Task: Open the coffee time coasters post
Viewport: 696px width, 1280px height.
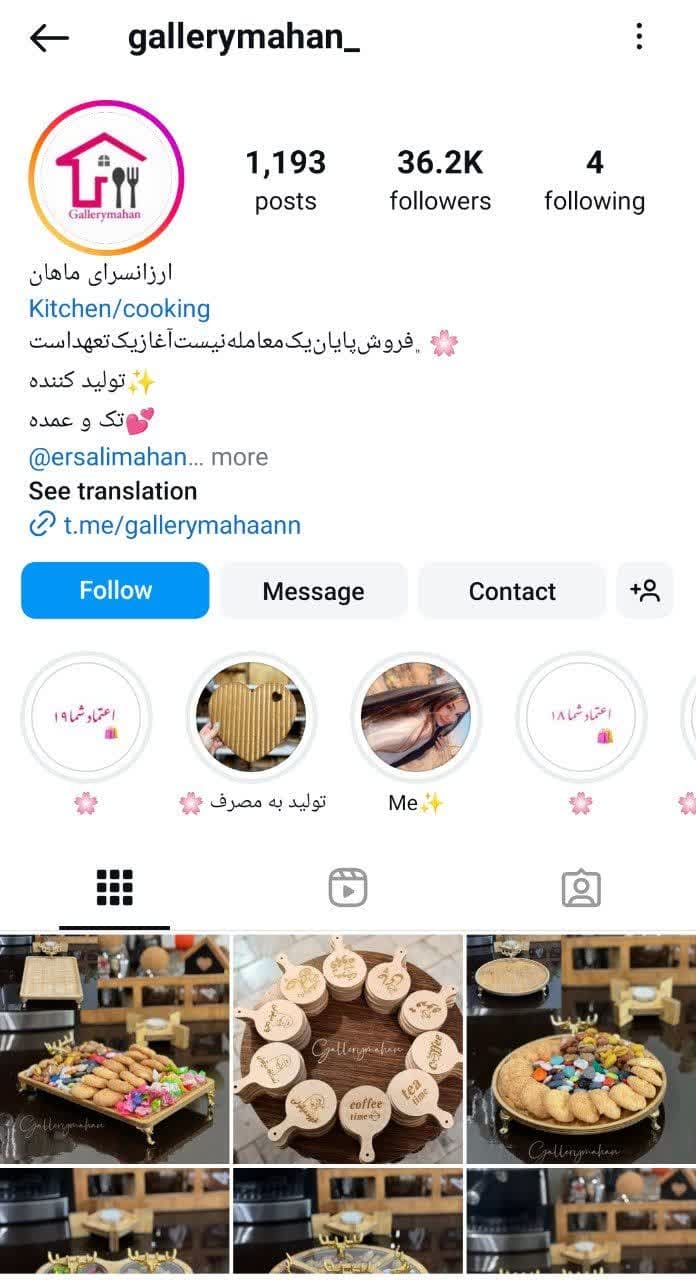Action: pos(348,1048)
